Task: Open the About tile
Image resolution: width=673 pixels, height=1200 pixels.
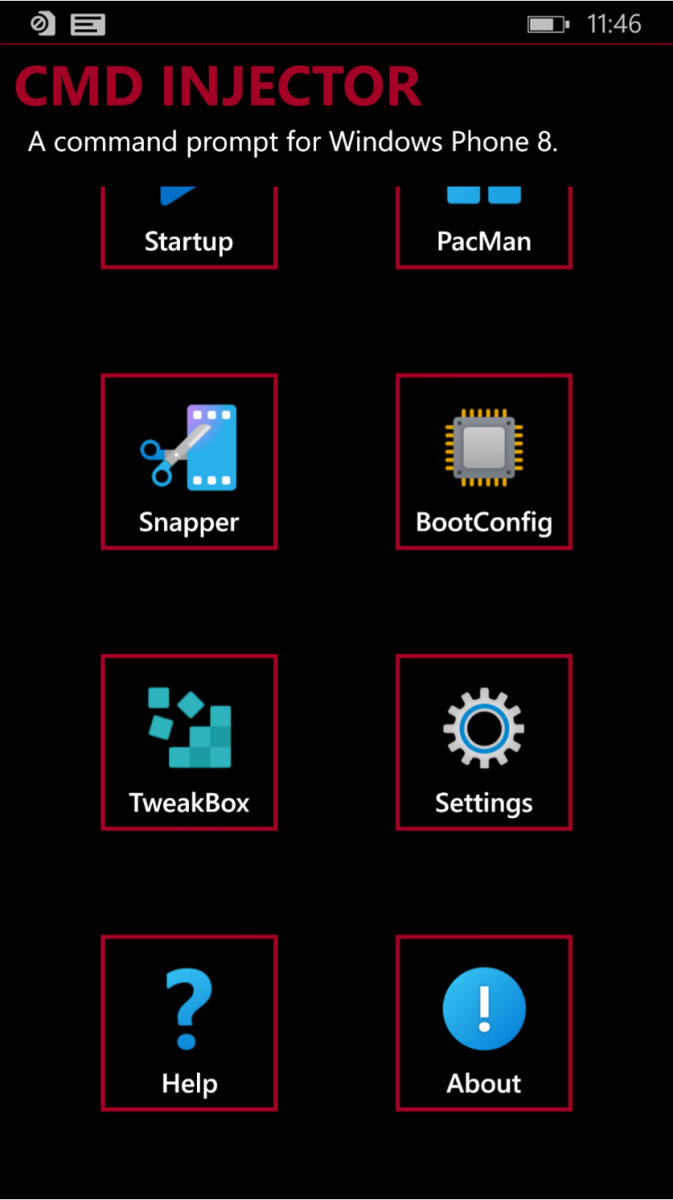Action: pyautogui.click(x=484, y=1023)
